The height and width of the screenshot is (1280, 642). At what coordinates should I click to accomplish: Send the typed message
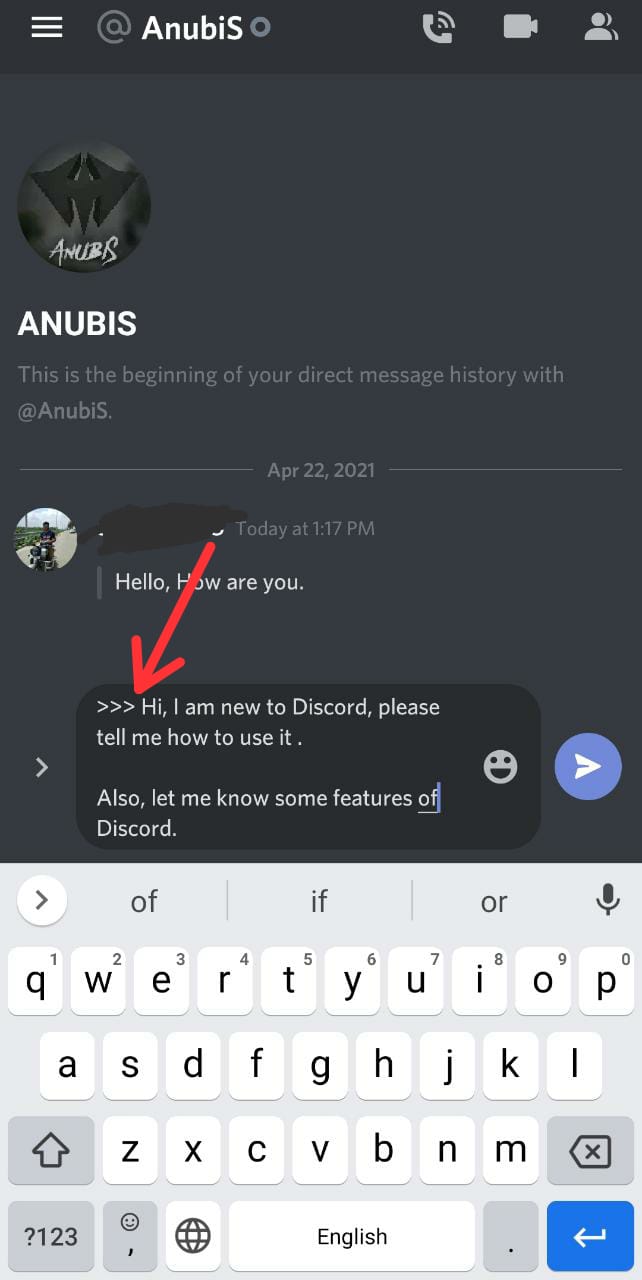point(588,767)
